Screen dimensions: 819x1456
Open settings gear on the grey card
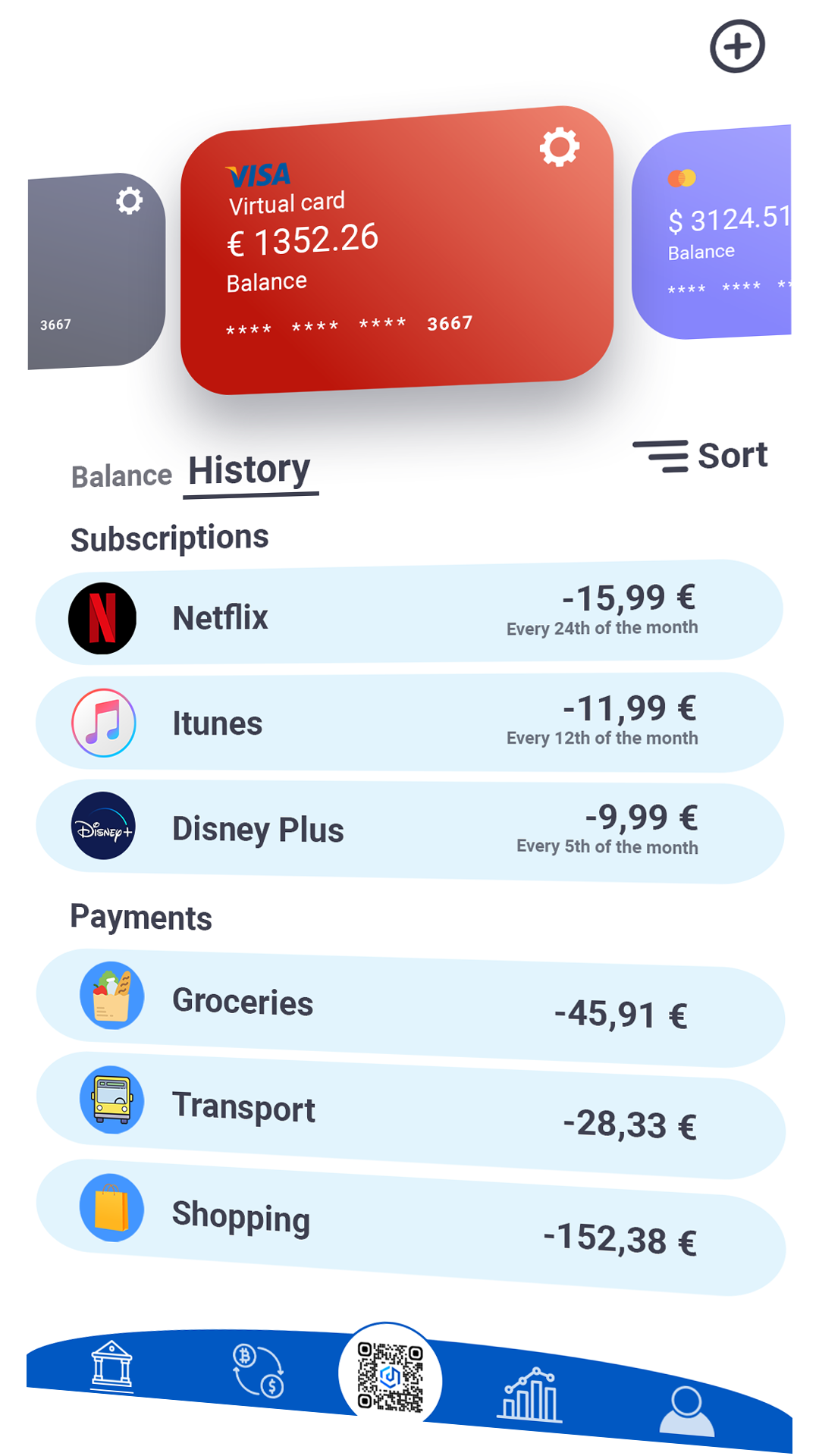tap(129, 201)
